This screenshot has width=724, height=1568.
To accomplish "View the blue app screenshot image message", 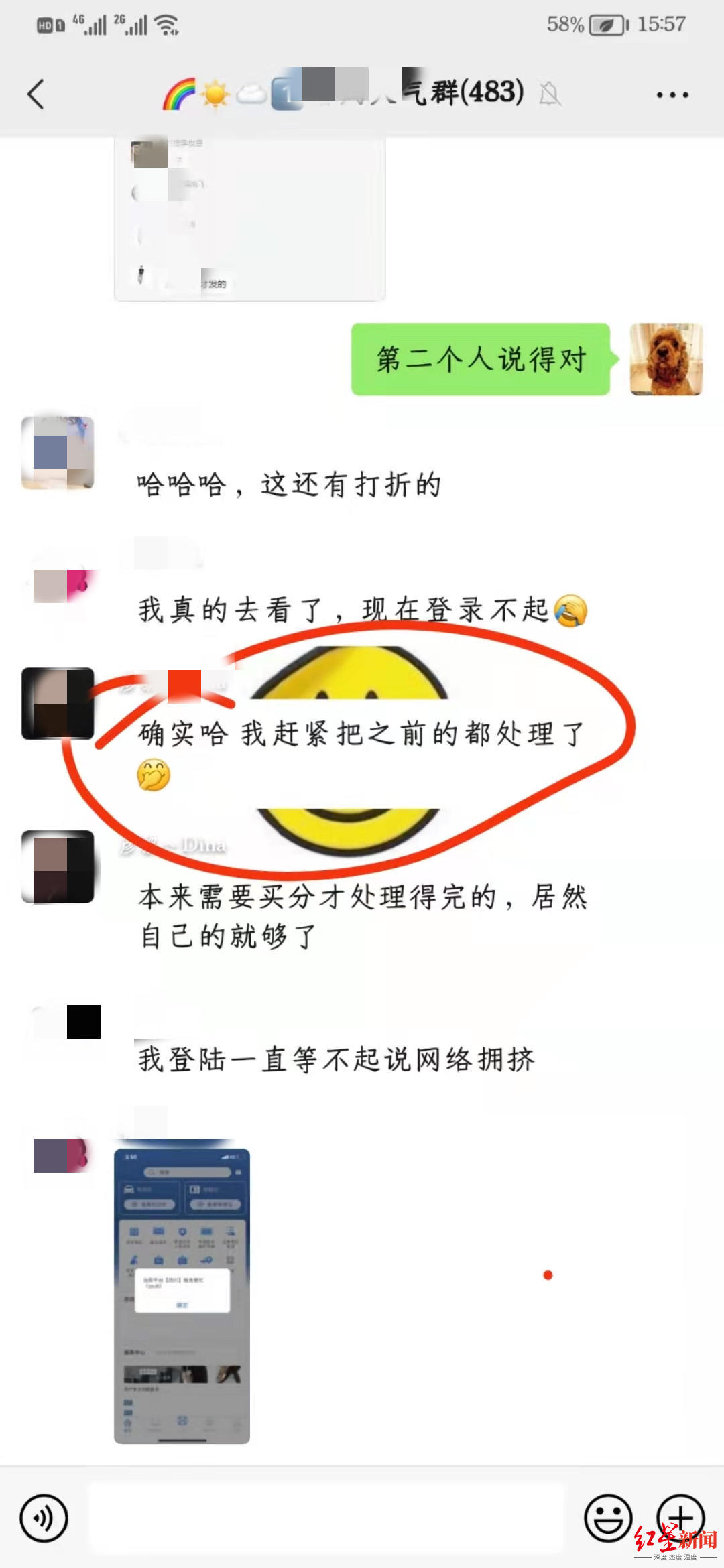I will 182,1295.
